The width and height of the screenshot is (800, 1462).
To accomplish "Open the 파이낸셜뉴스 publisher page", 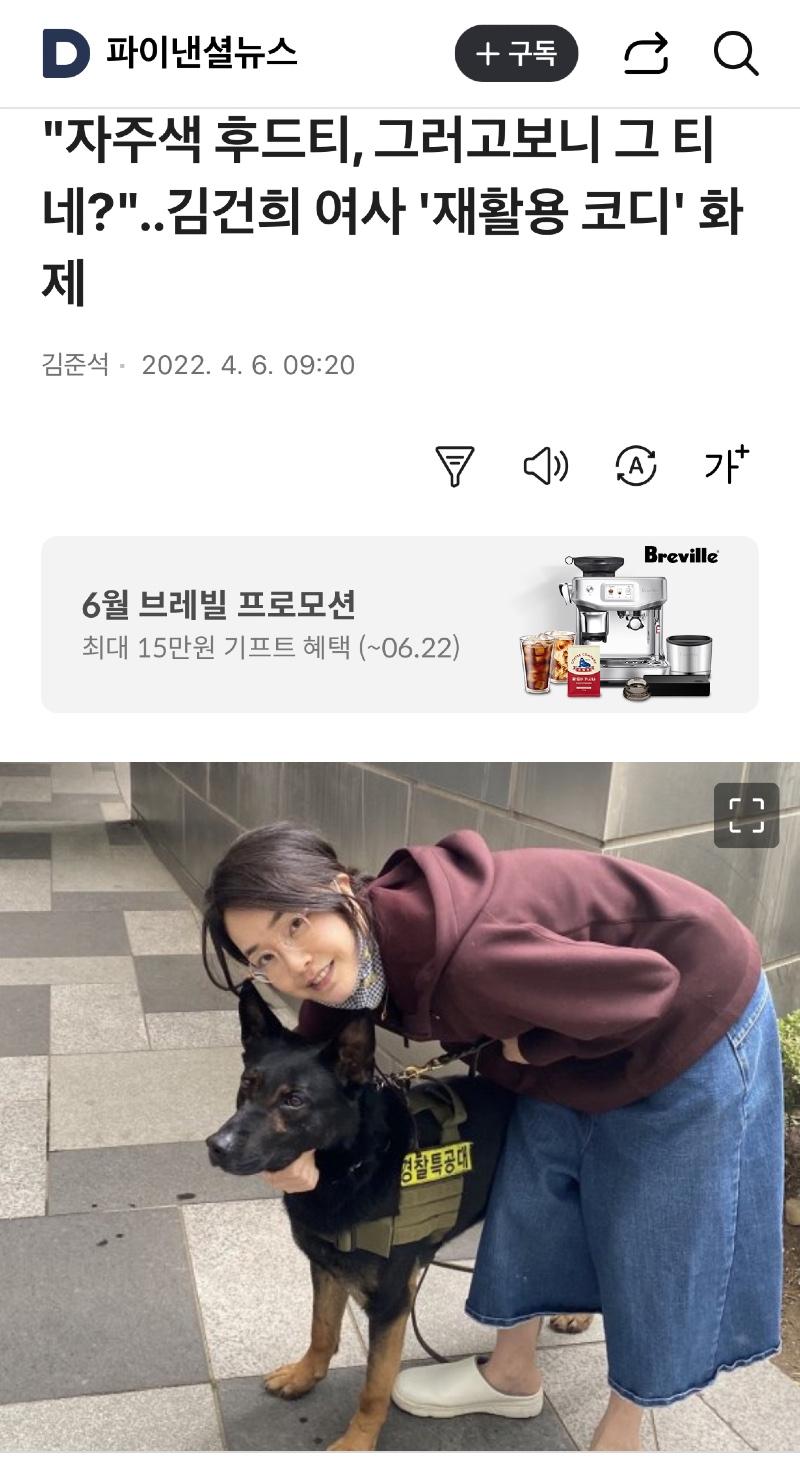I will pyautogui.click(x=202, y=52).
